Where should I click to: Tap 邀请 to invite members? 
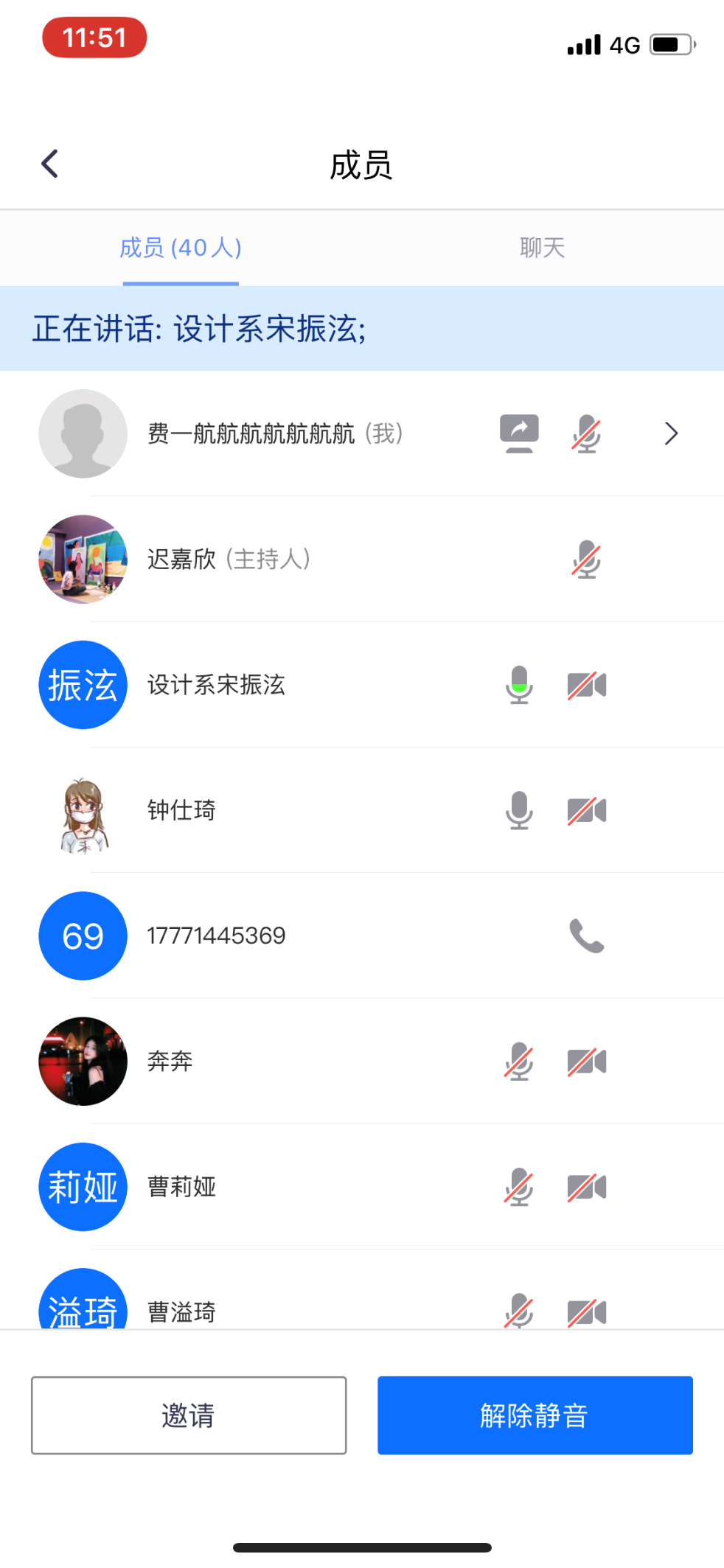coord(189,1415)
